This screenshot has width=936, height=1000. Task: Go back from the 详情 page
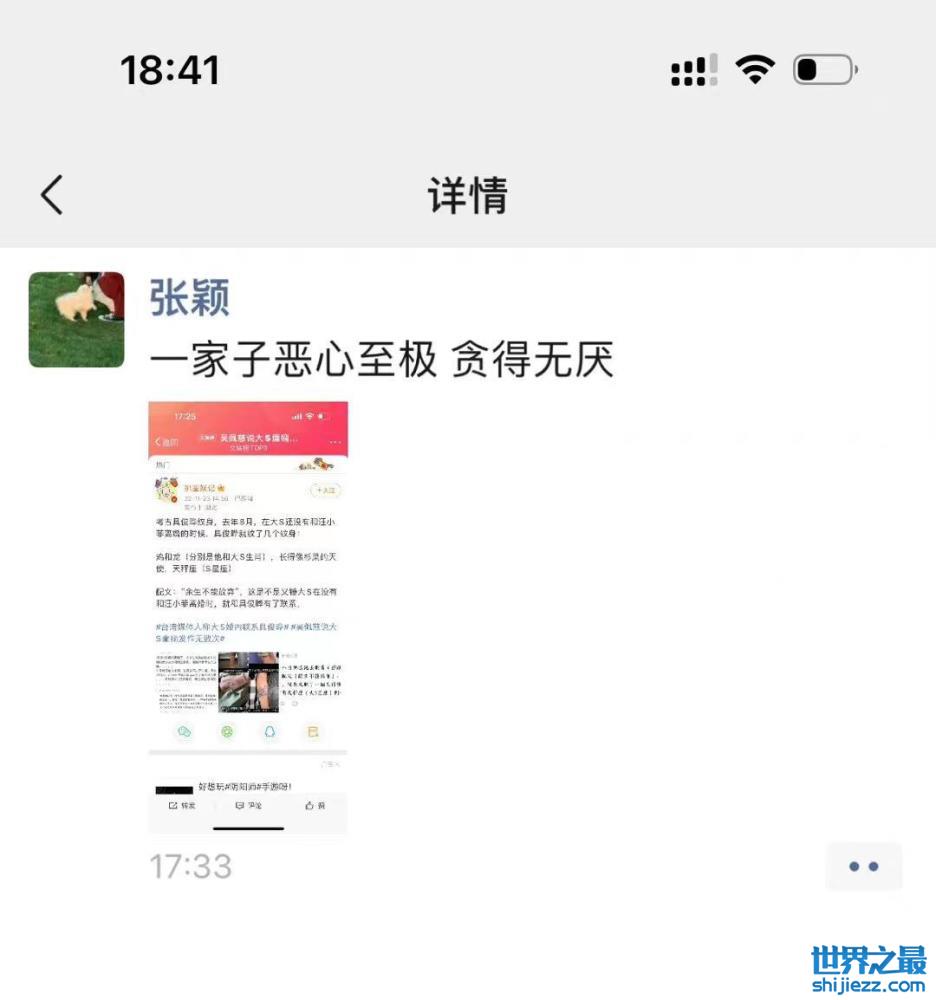click(52, 195)
